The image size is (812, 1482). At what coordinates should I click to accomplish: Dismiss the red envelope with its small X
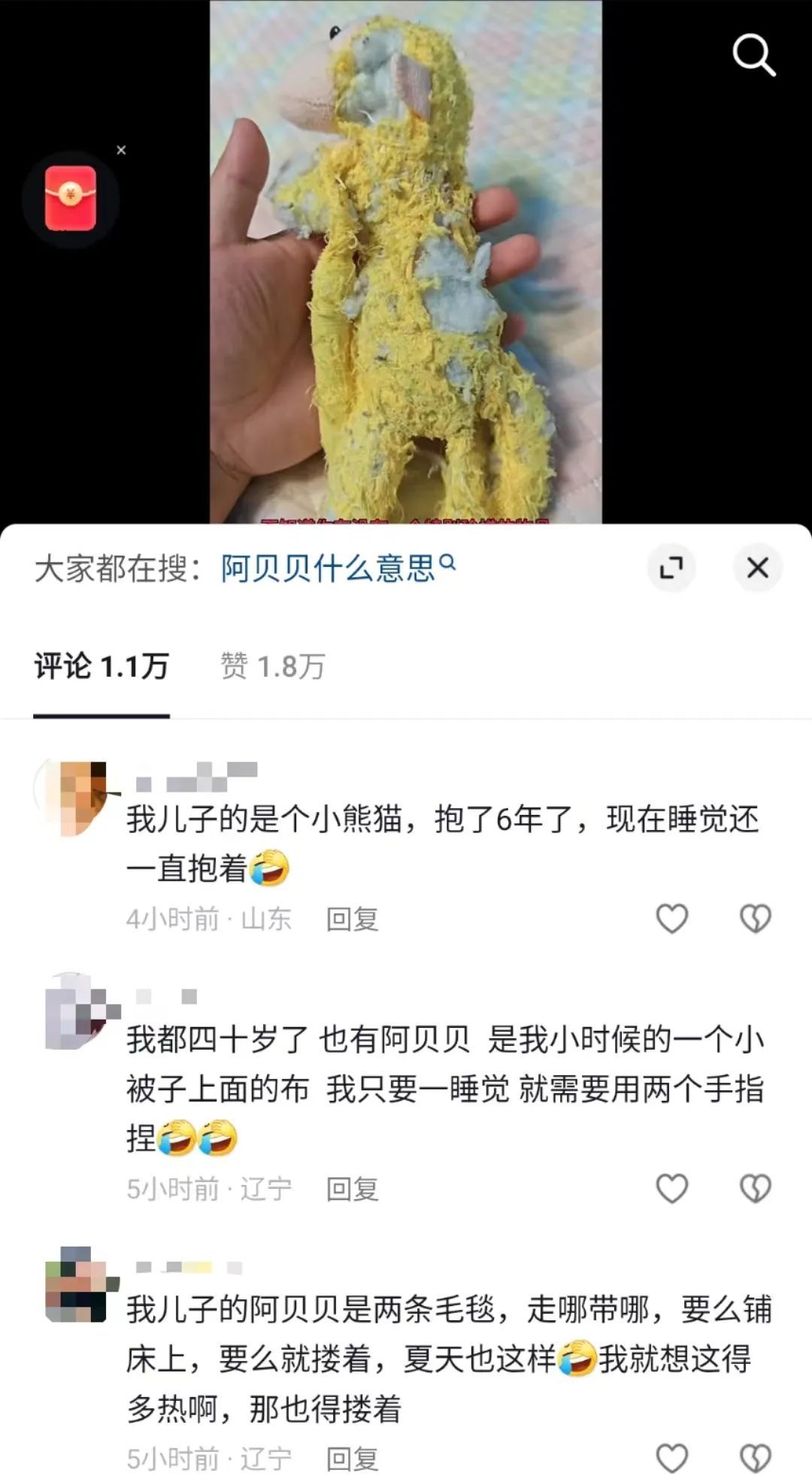point(121,150)
